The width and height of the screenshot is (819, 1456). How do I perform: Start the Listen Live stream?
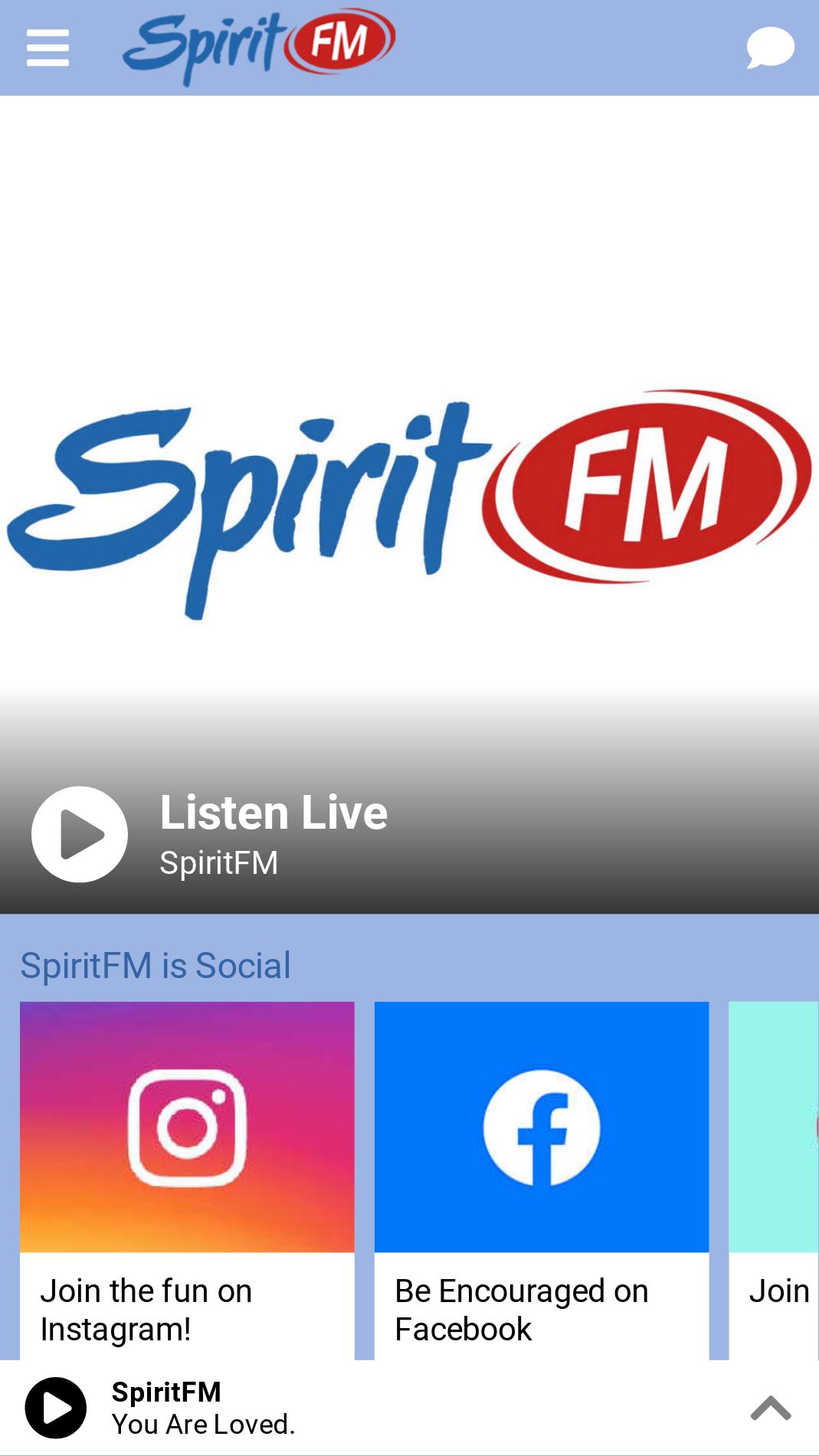pos(80,834)
